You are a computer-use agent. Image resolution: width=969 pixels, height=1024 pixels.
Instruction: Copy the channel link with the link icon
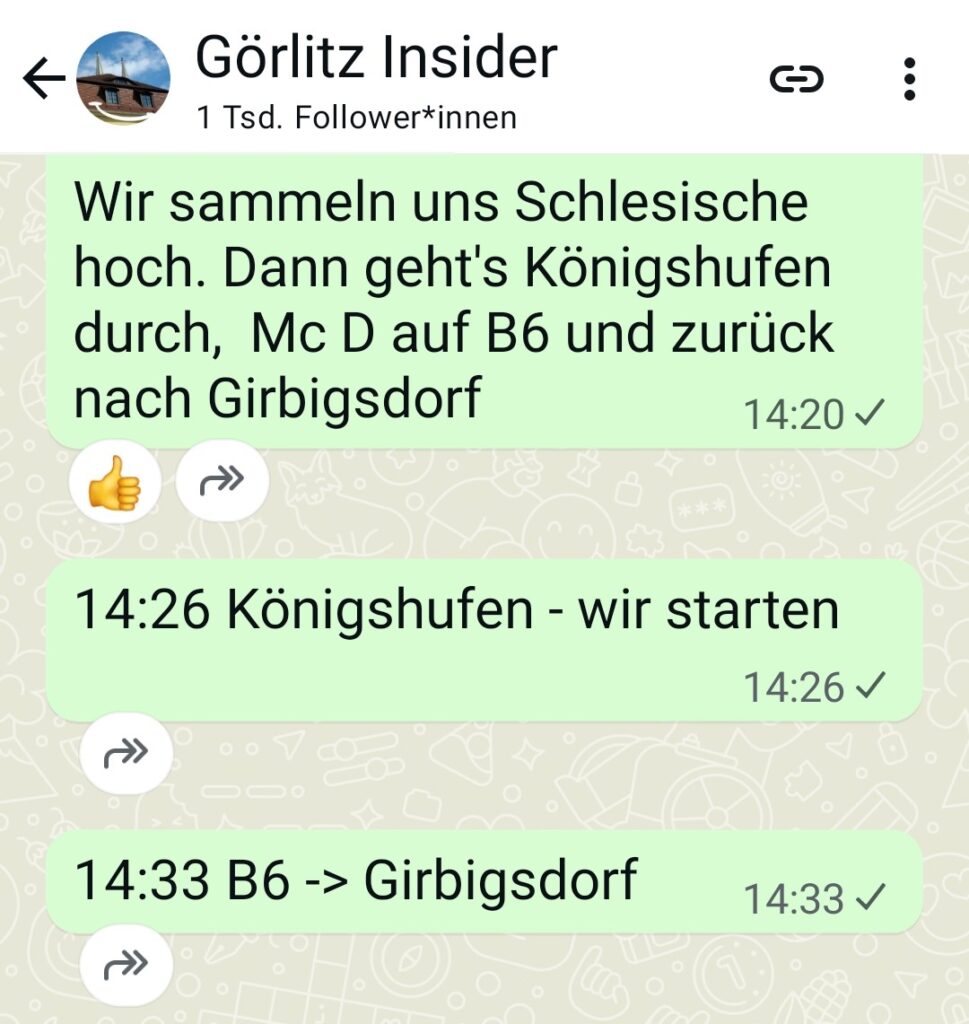[x=796, y=79]
